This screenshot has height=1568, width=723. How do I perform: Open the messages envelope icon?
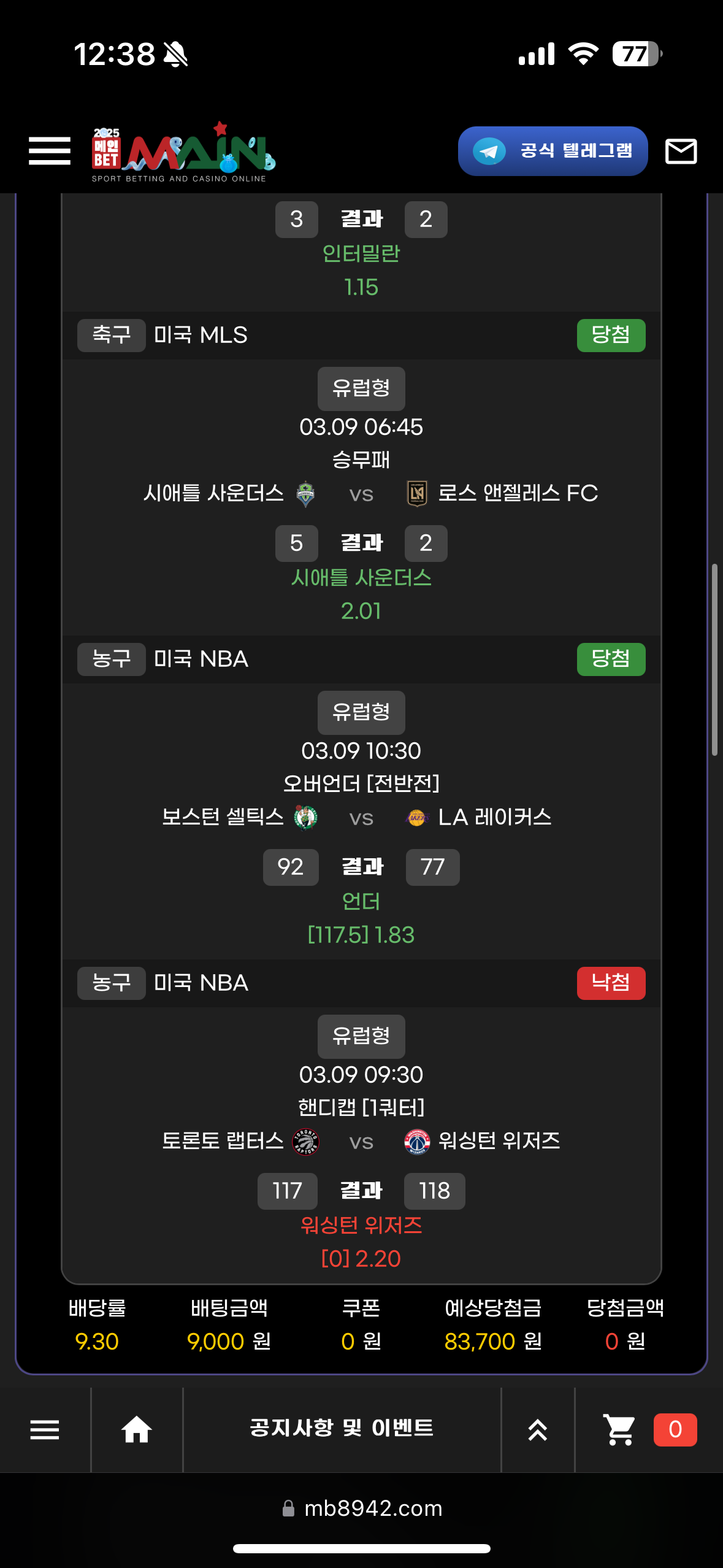click(x=681, y=151)
